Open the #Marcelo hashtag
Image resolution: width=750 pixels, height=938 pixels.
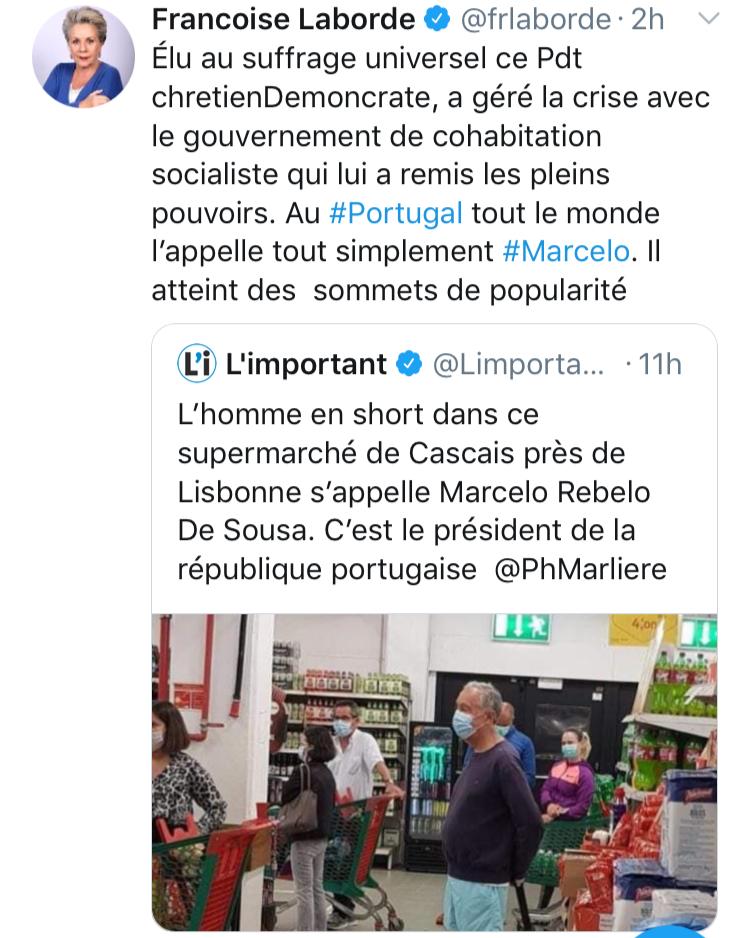(x=567, y=251)
